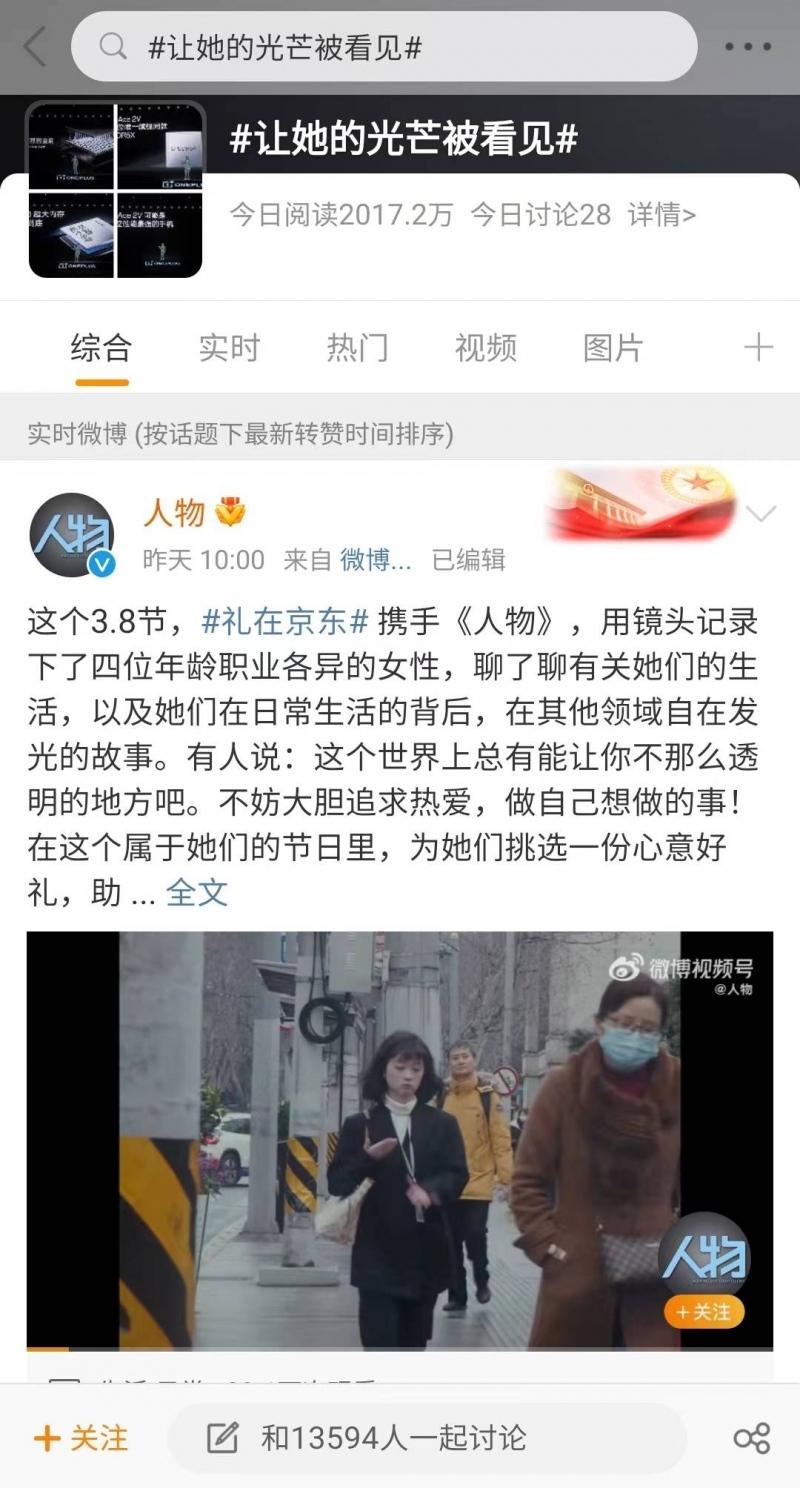This screenshot has width=800, height=1488.
Task: Add more tabs with the plus icon
Action: point(758,348)
